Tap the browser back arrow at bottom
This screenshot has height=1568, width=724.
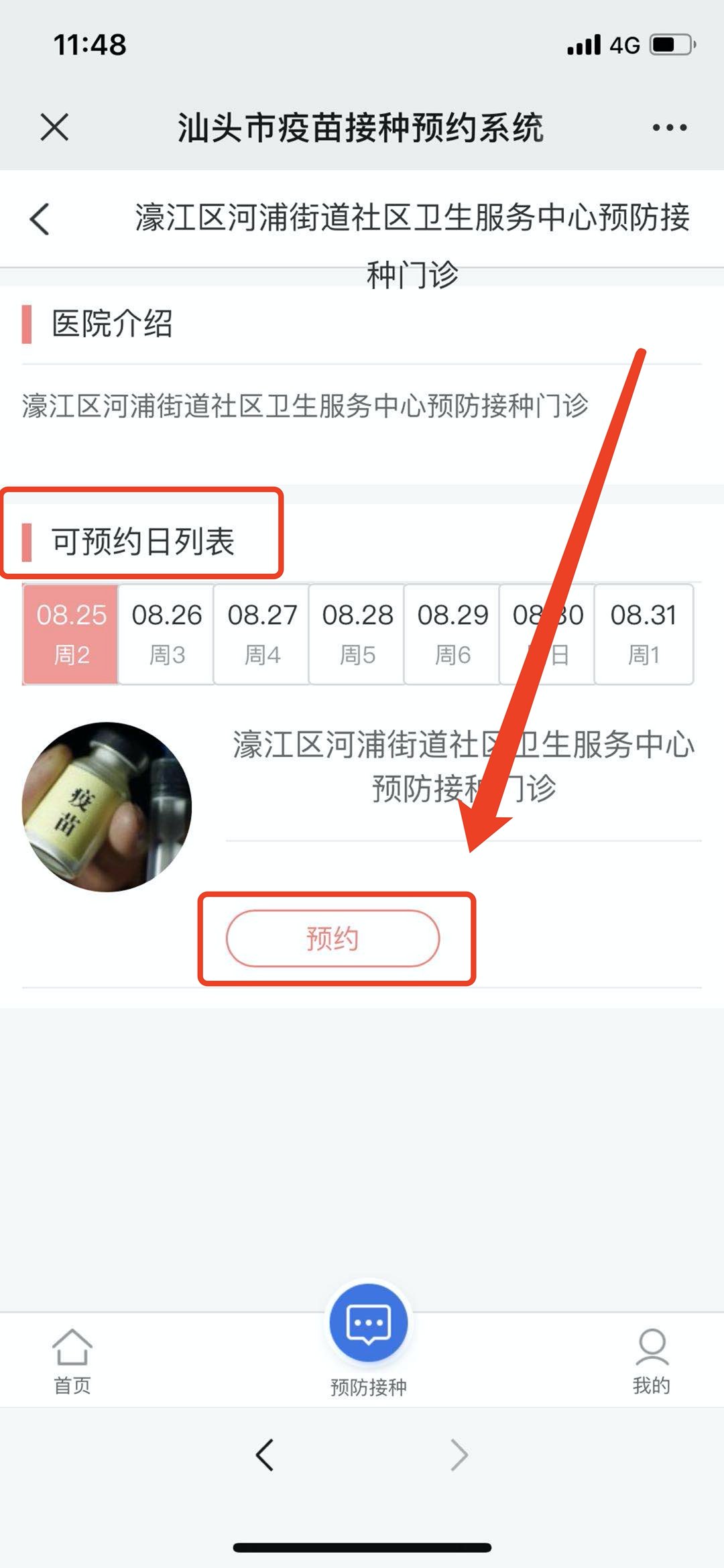pyautogui.click(x=265, y=1455)
